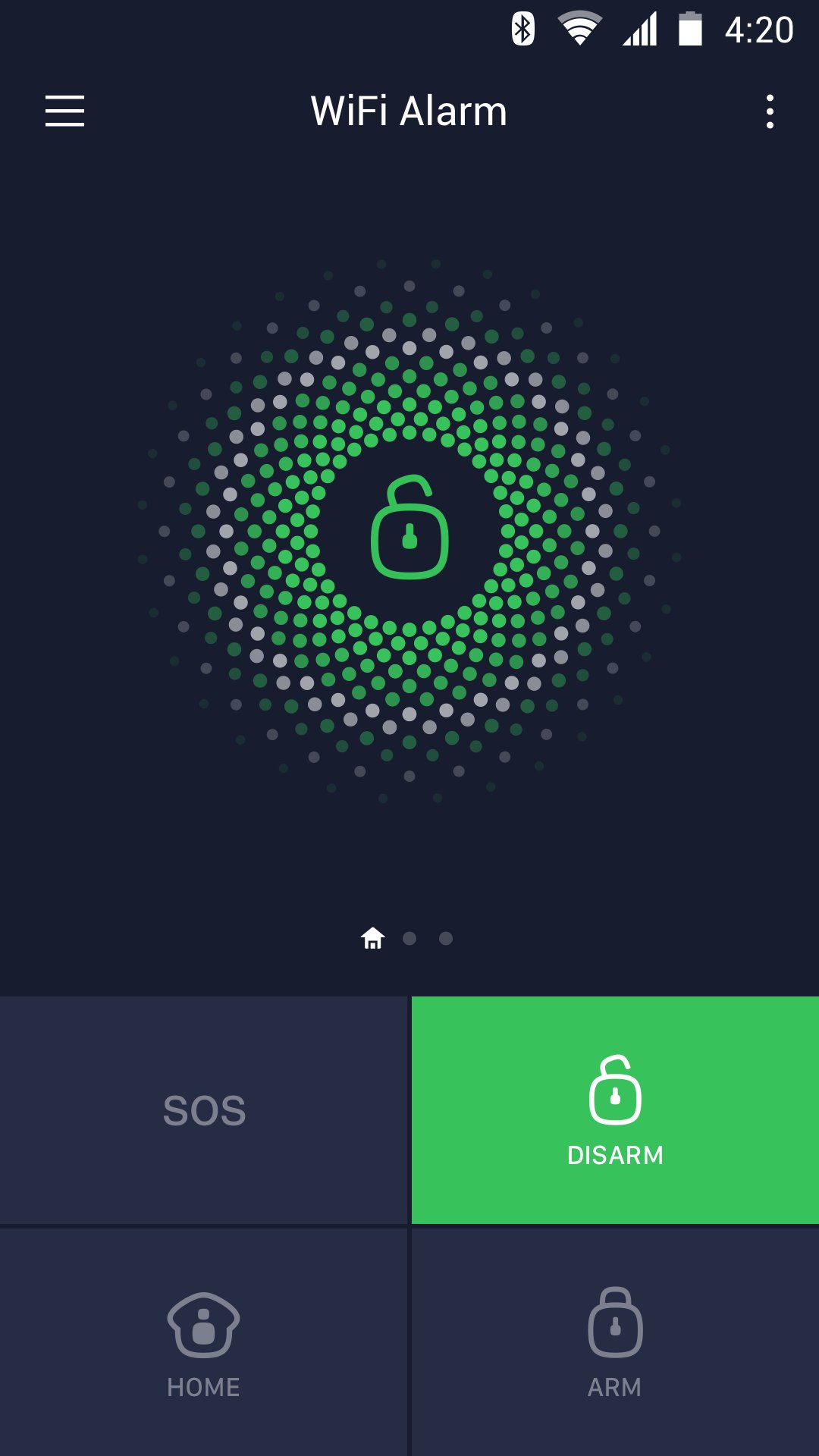Viewport: 819px width, 1456px height.
Task: Open the three-dot overflow menu
Action: coord(770,111)
